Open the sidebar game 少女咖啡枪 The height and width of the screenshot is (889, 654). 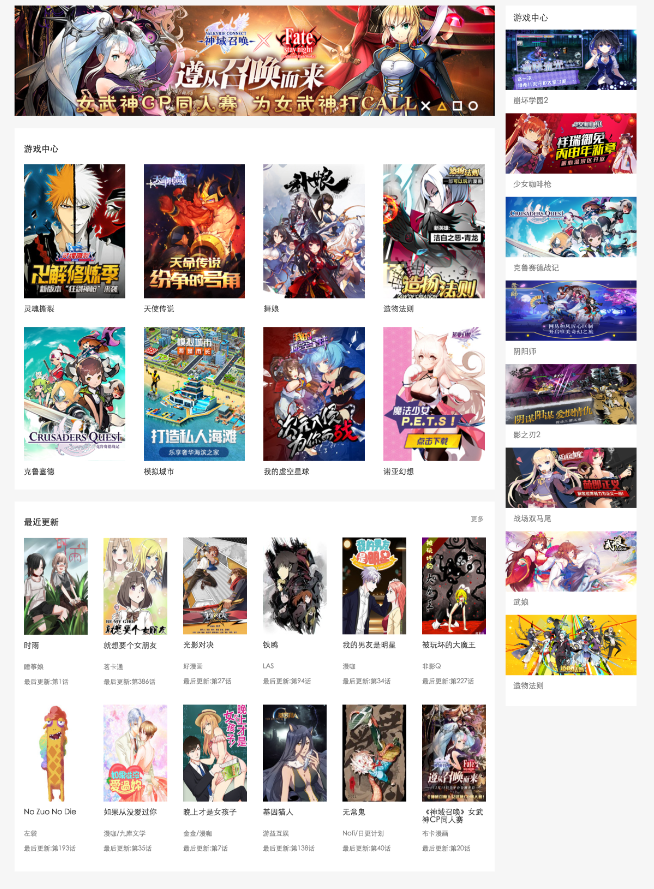570,144
